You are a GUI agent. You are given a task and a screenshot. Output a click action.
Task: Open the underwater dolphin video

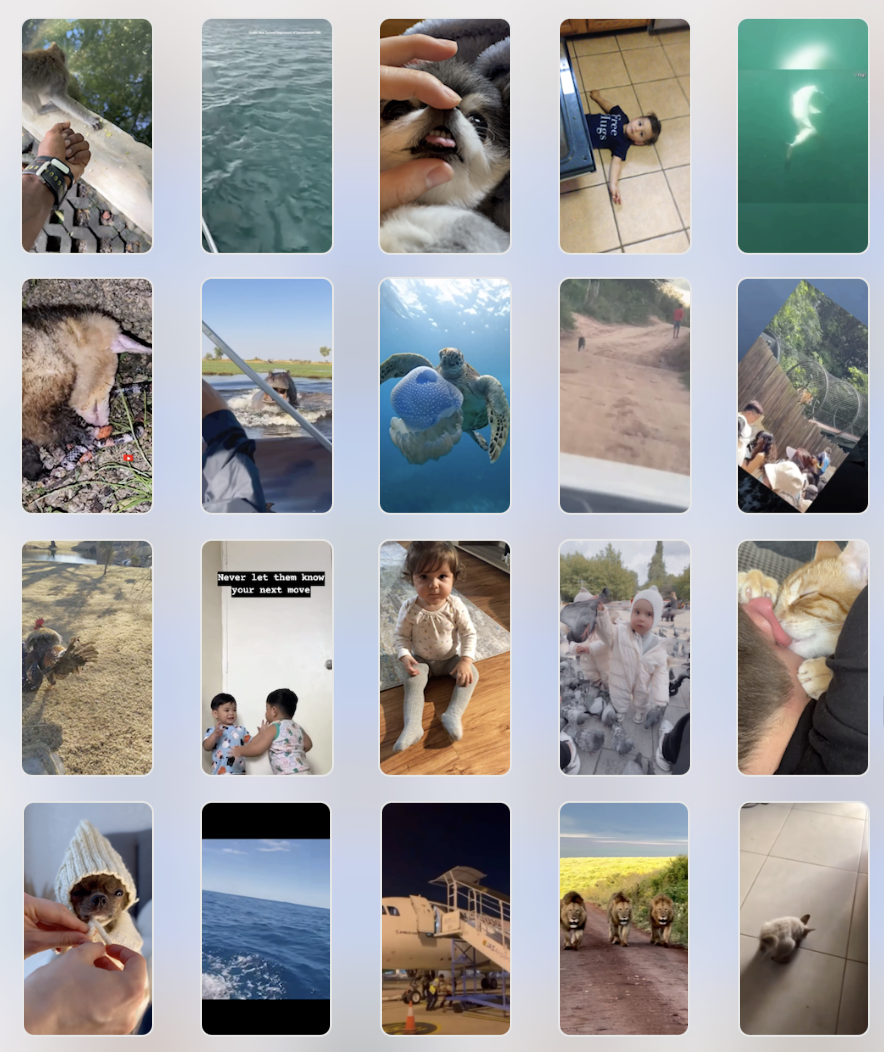tap(803, 135)
